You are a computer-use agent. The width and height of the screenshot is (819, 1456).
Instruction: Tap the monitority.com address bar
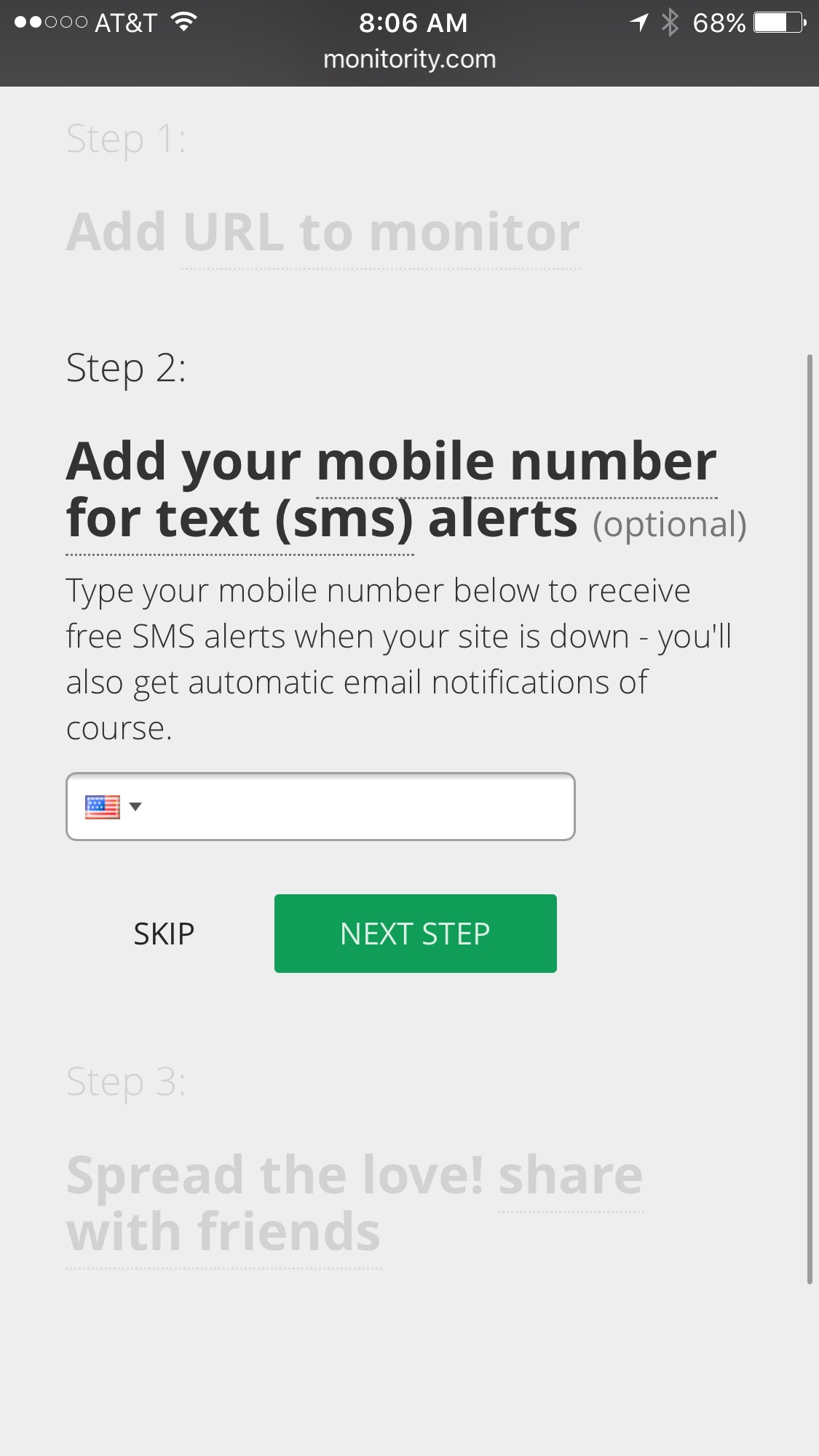click(410, 59)
